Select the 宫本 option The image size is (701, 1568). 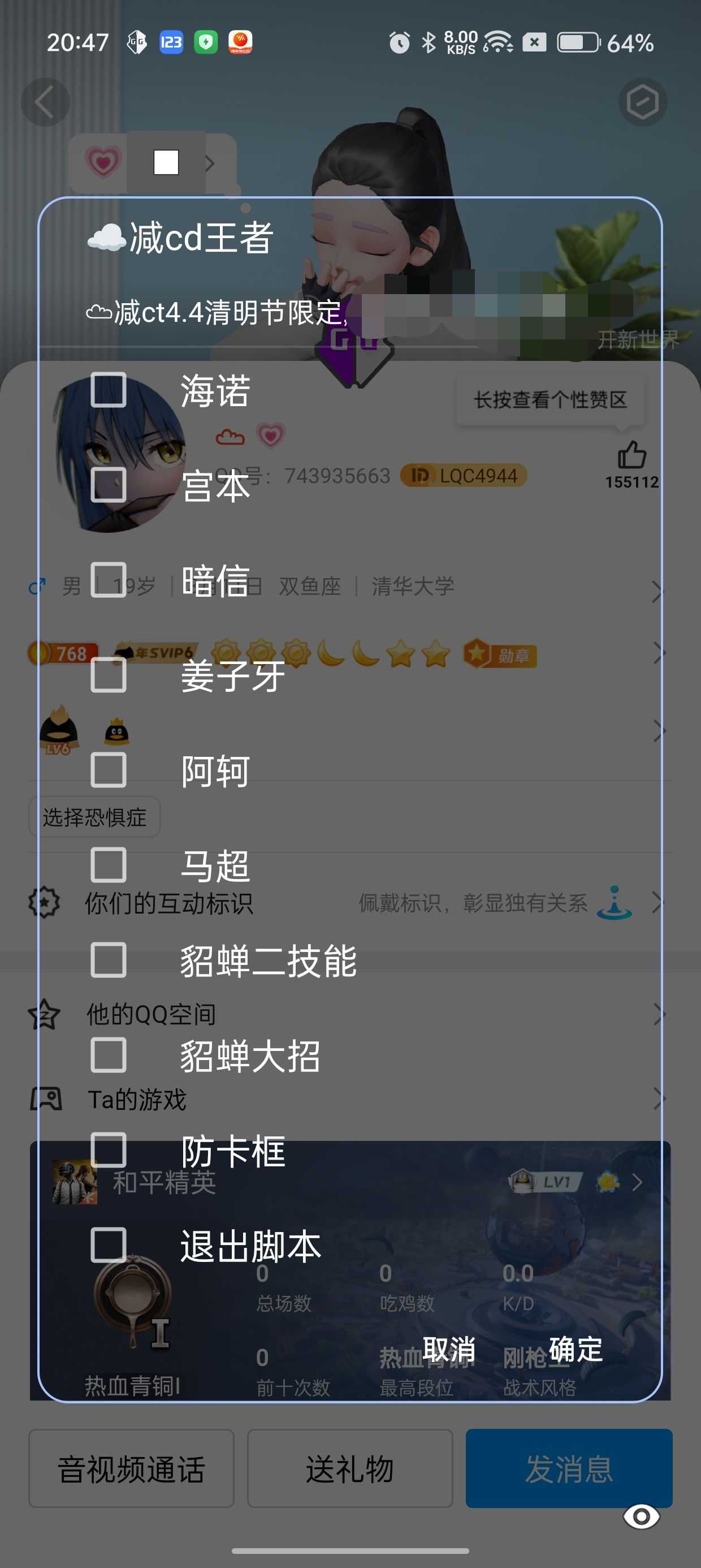pos(109,485)
